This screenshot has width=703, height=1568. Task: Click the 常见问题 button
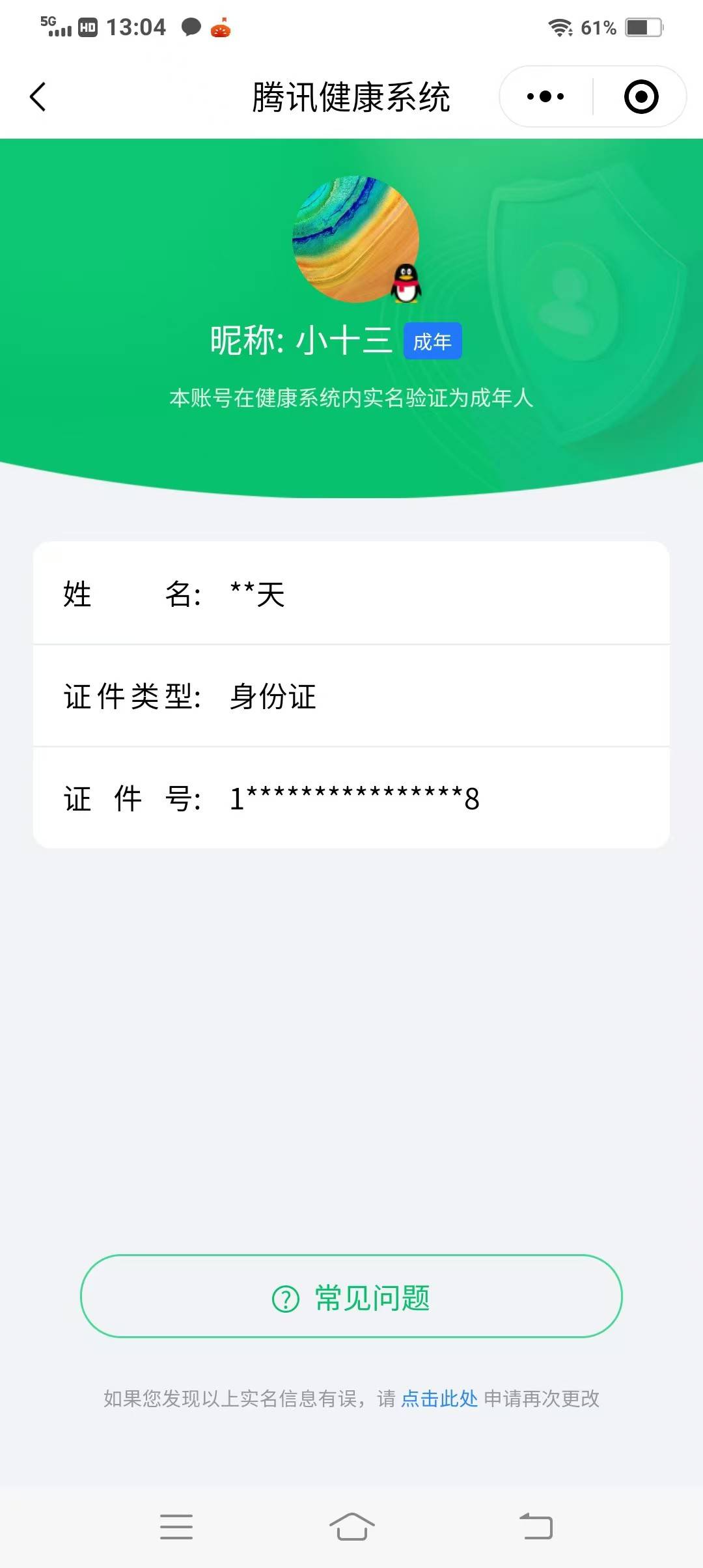pyautogui.click(x=351, y=1297)
